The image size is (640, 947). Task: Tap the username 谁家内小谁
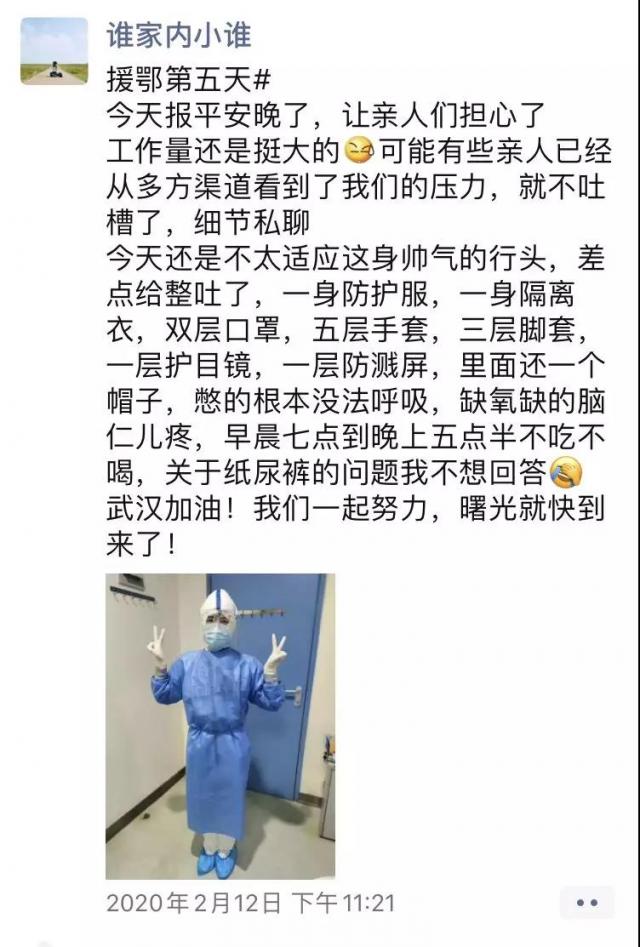coord(179,35)
